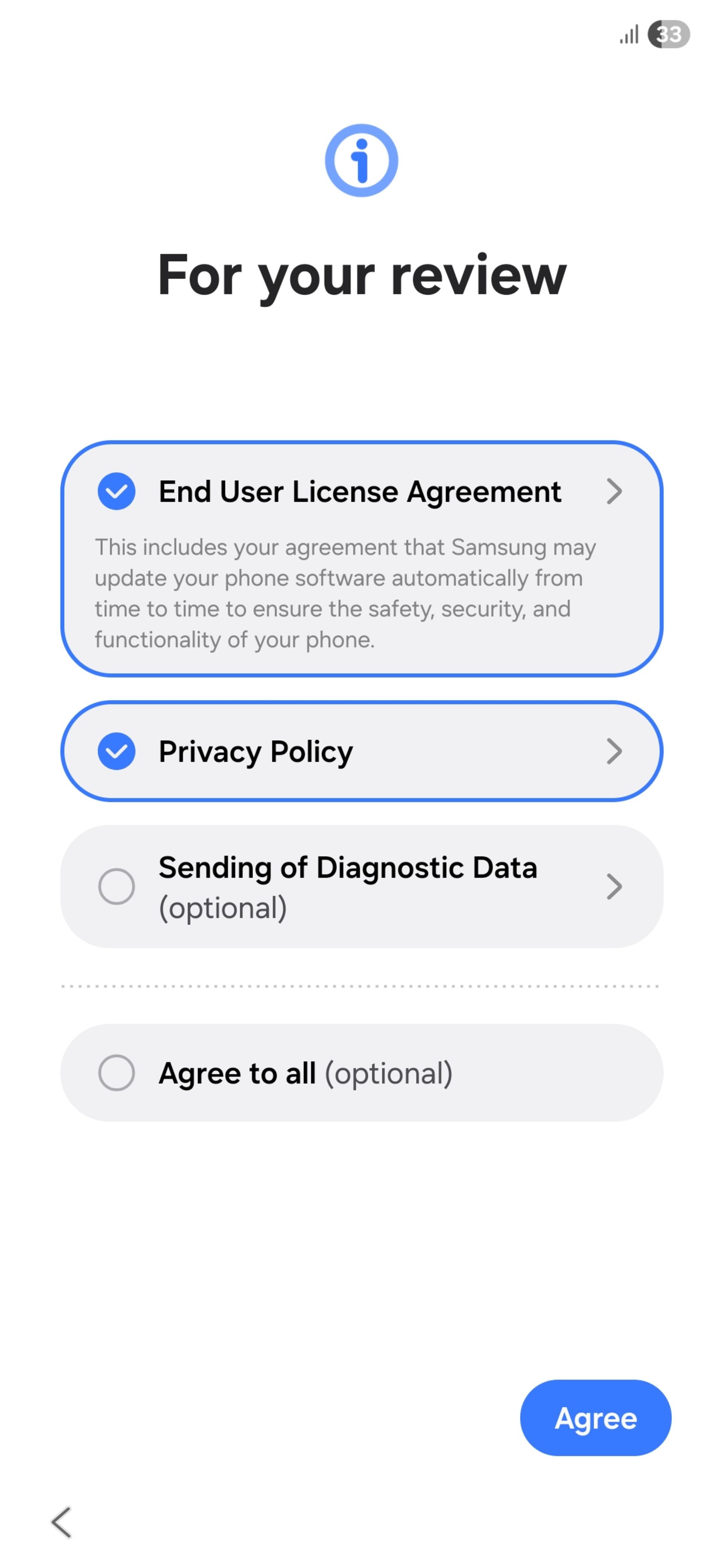Open End User License Agreement details chevron
This screenshot has height=1568, width=724.
coord(614,491)
